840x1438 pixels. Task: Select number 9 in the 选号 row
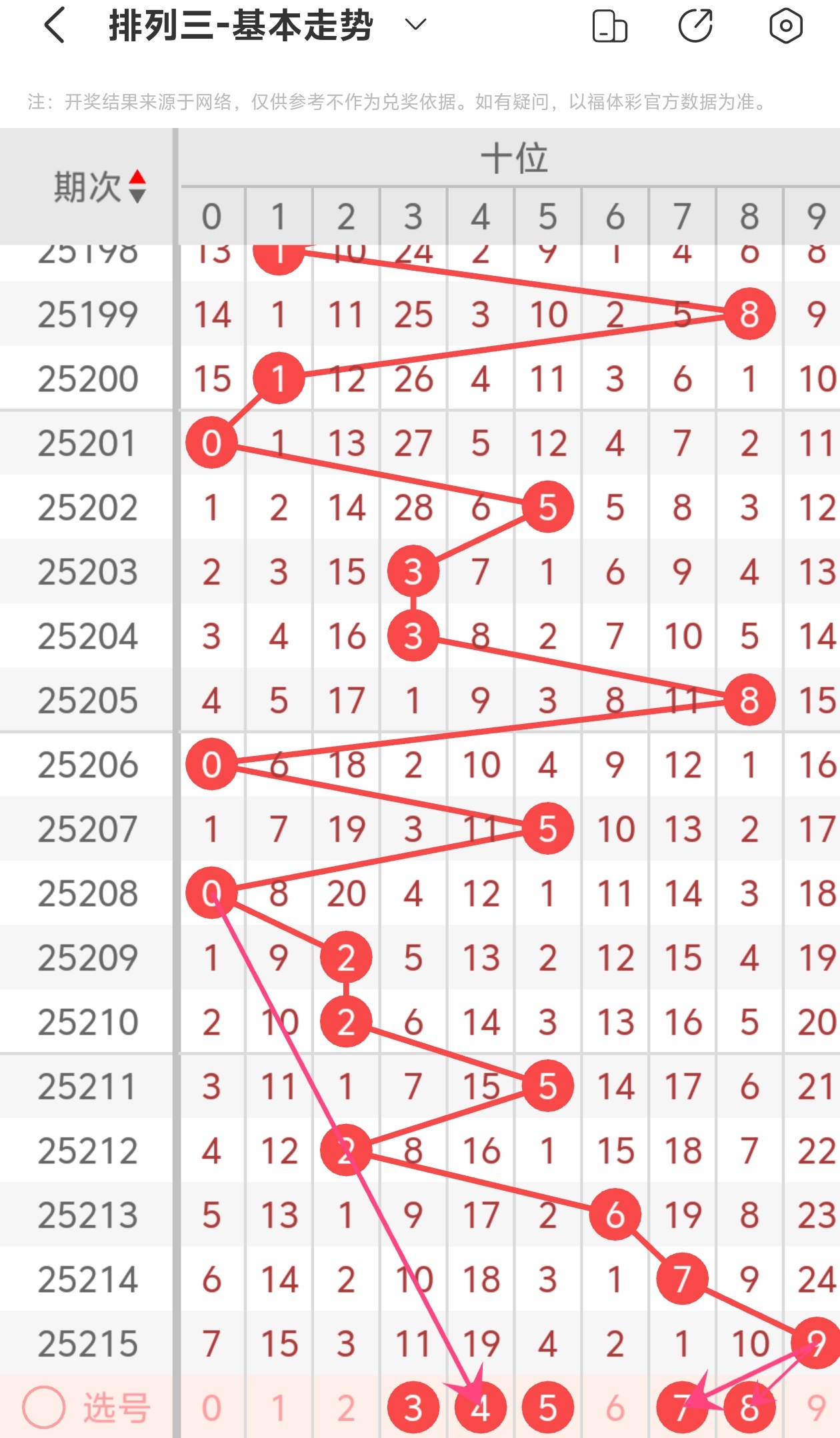coord(816,1408)
